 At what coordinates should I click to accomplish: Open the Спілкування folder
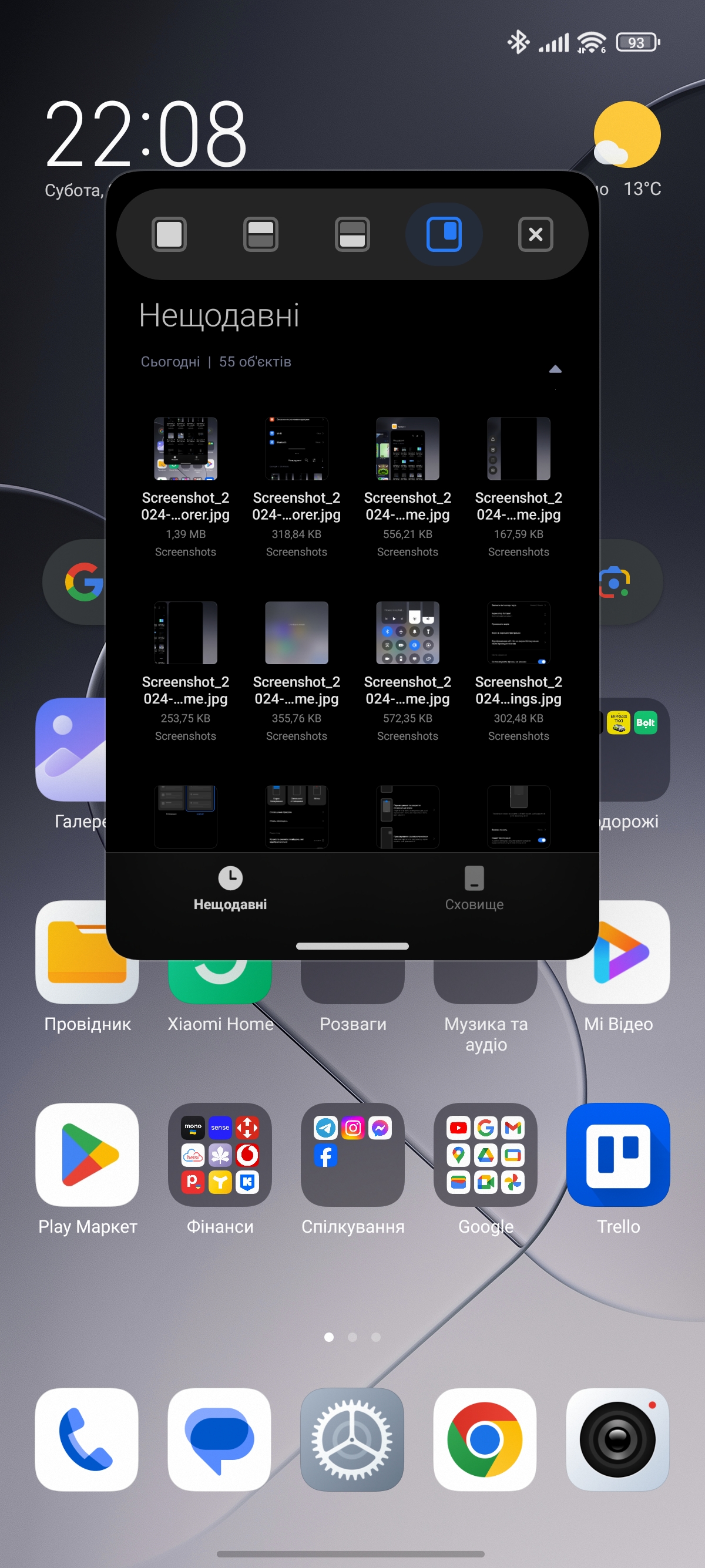pos(352,1155)
